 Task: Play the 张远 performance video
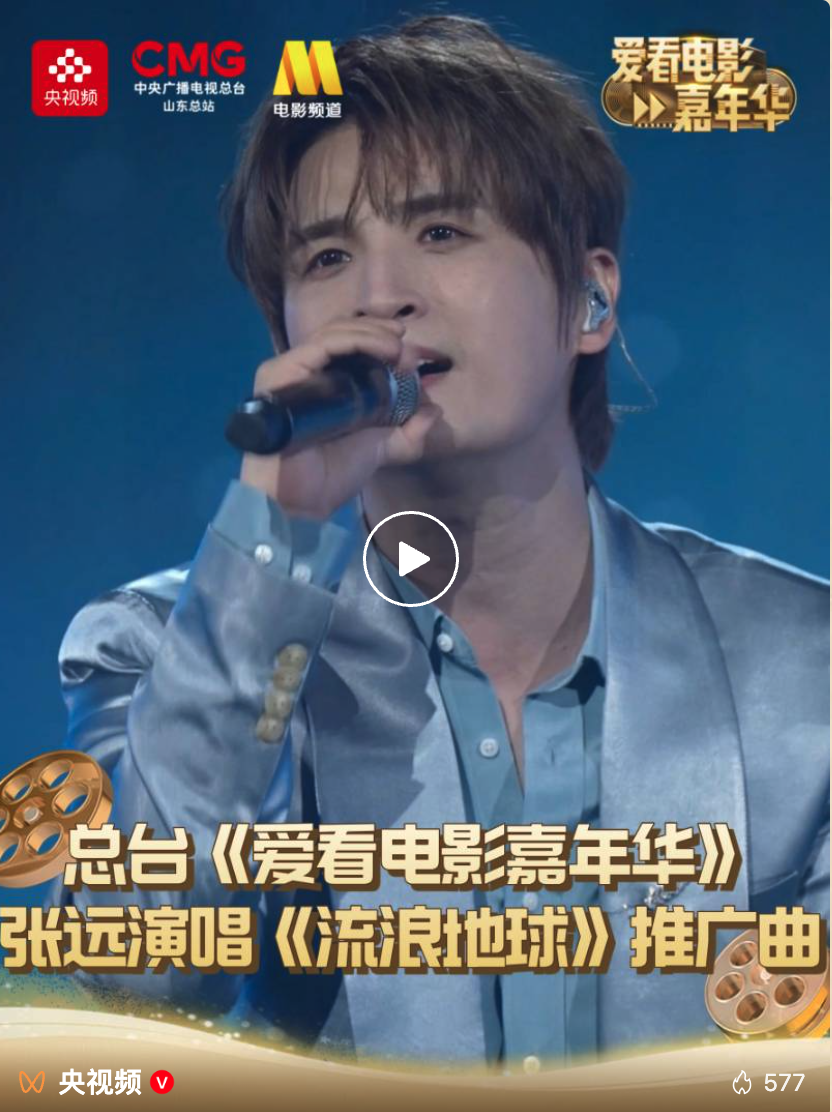pyautogui.click(x=410, y=560)
